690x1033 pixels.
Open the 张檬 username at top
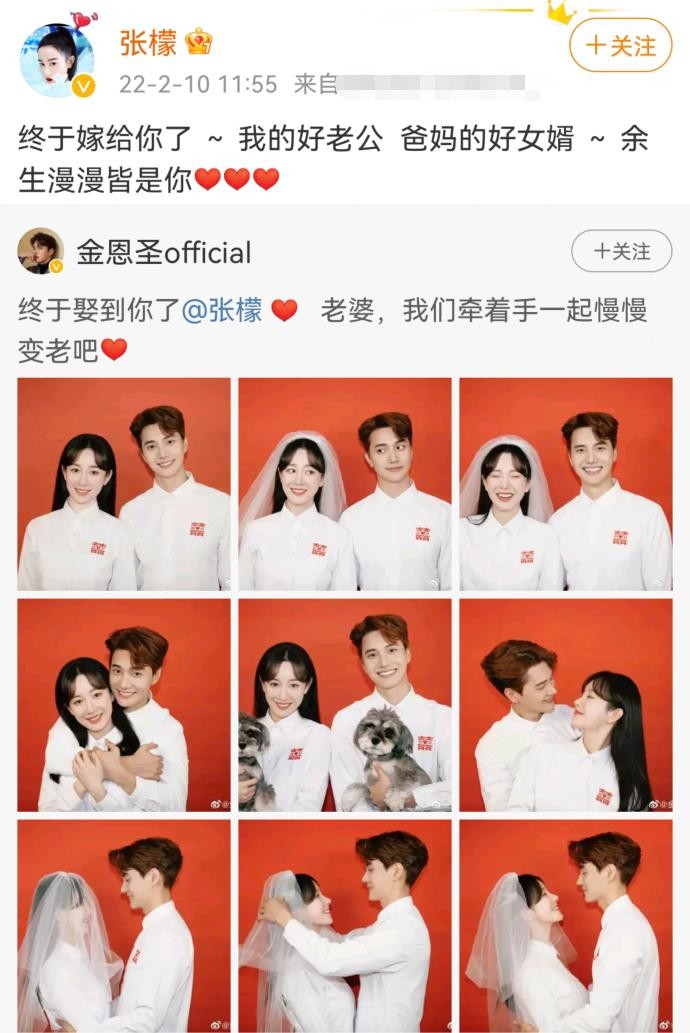[x=148, y=43]
